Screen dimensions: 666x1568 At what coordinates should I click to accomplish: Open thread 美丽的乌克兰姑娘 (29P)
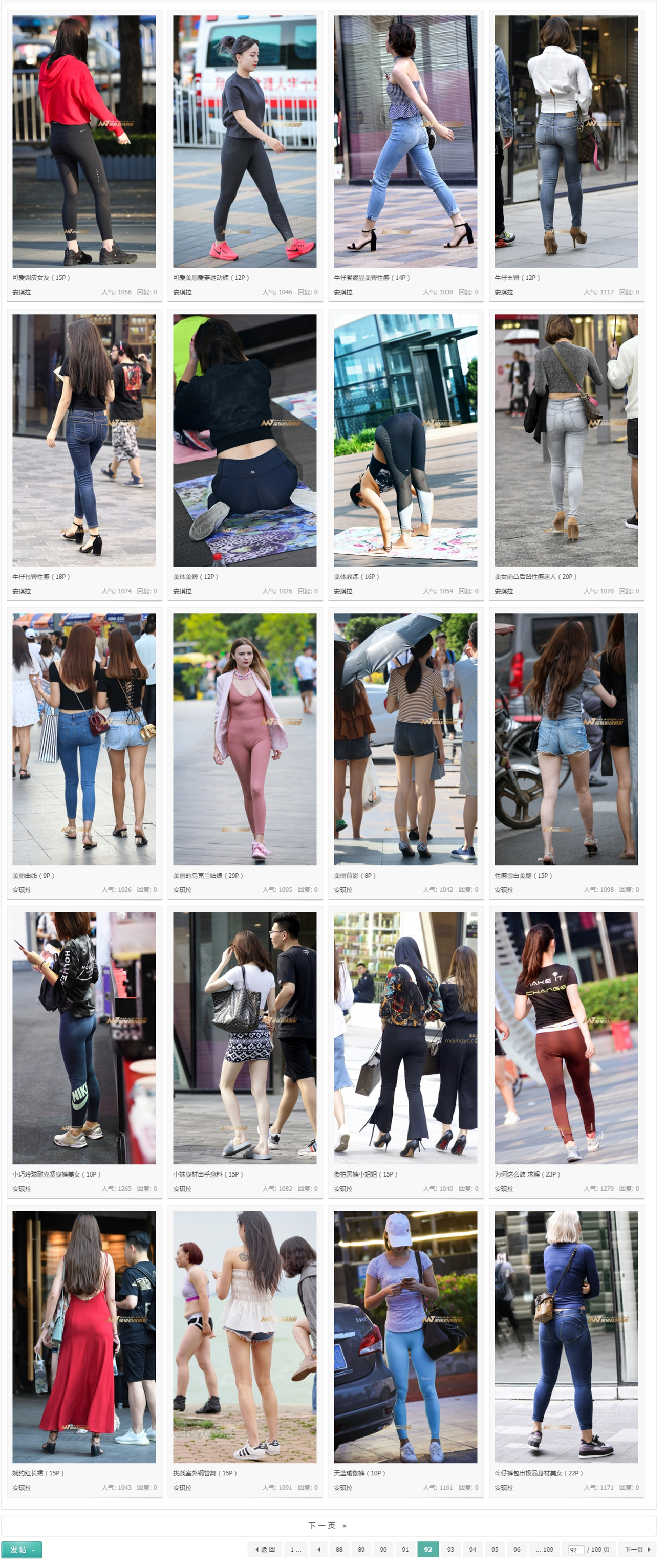click(x=207, y=875)
